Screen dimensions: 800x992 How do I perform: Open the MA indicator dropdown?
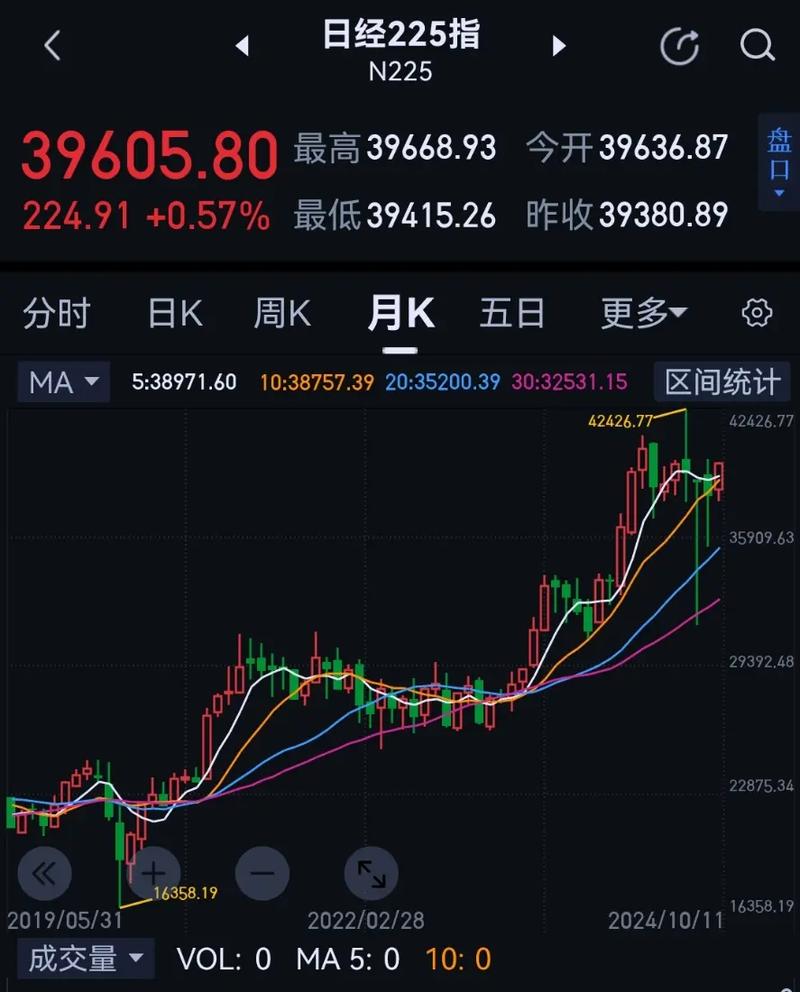[x=62, y=382]
